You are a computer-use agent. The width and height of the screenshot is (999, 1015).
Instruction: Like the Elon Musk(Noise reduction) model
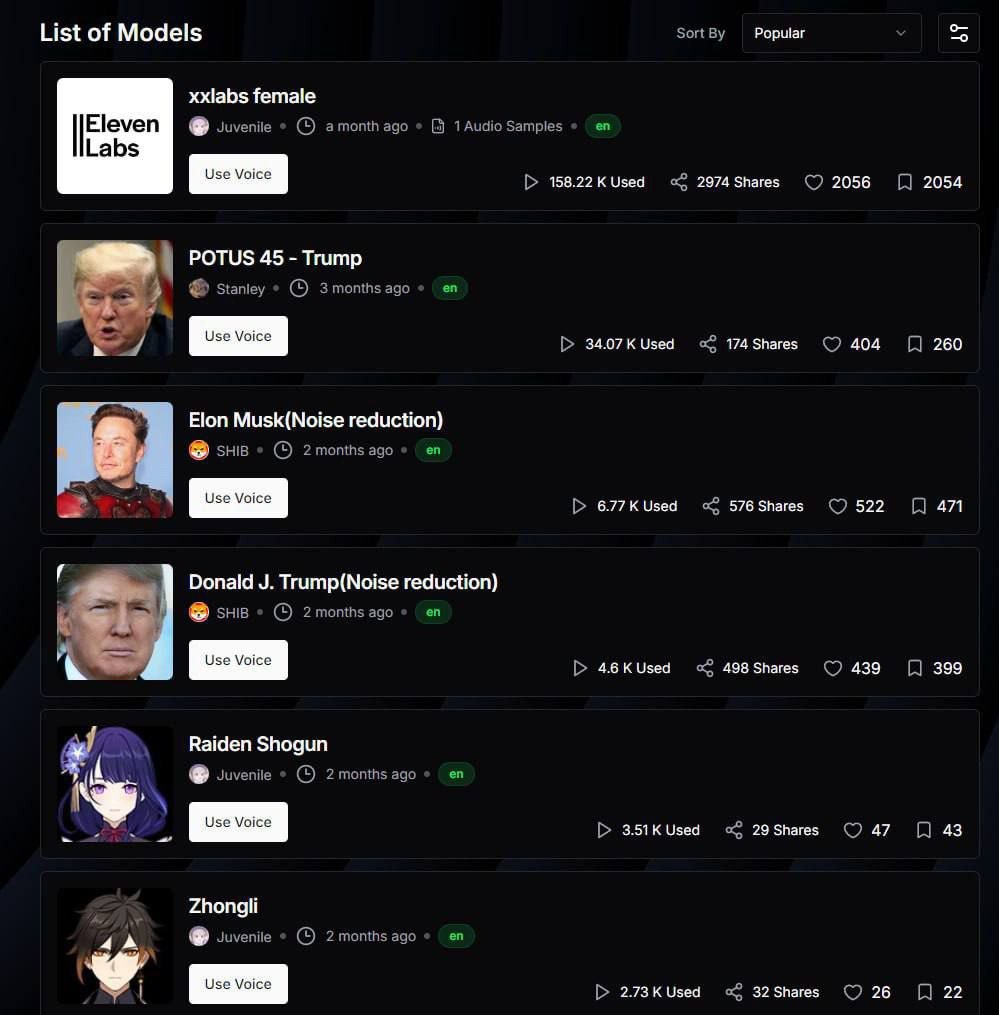click(x=838, y=506)
